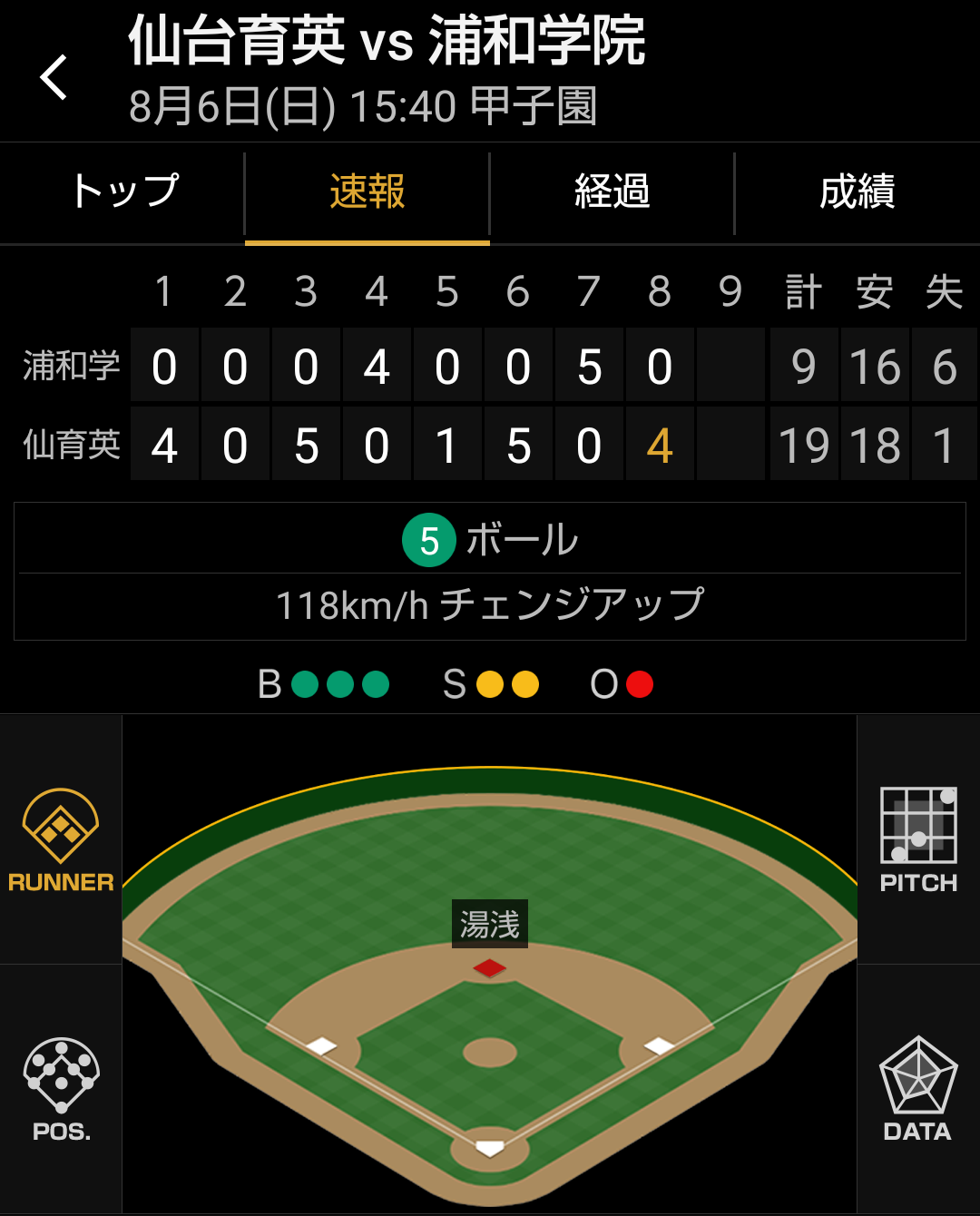Open the DATA radar chart
Screen dimensions: 980x1216
point(918,1089)
